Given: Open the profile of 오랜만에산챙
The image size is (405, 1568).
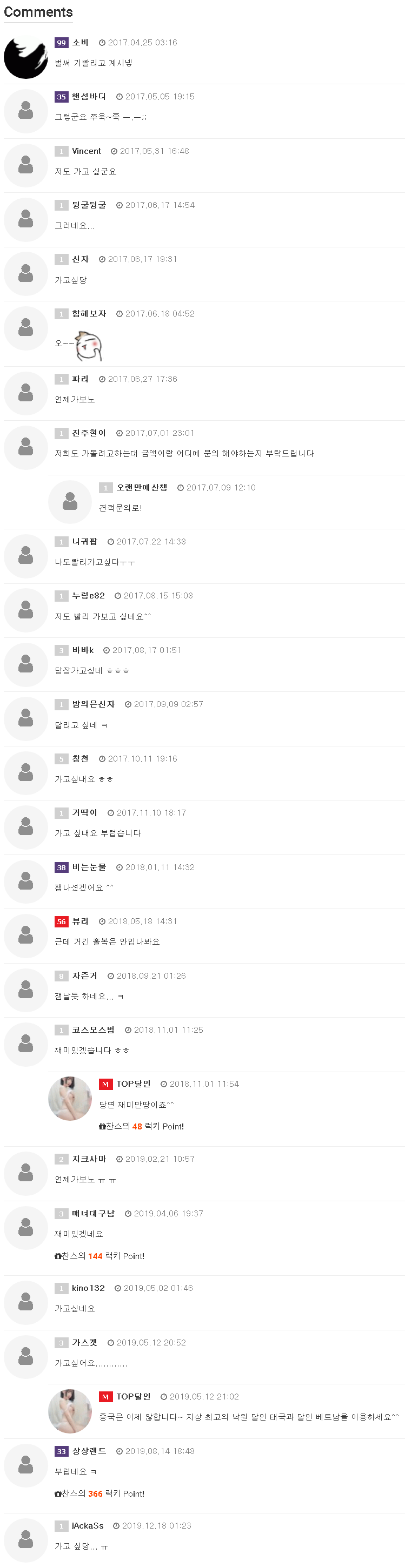Looking at the screenshot, I should 141,488.
